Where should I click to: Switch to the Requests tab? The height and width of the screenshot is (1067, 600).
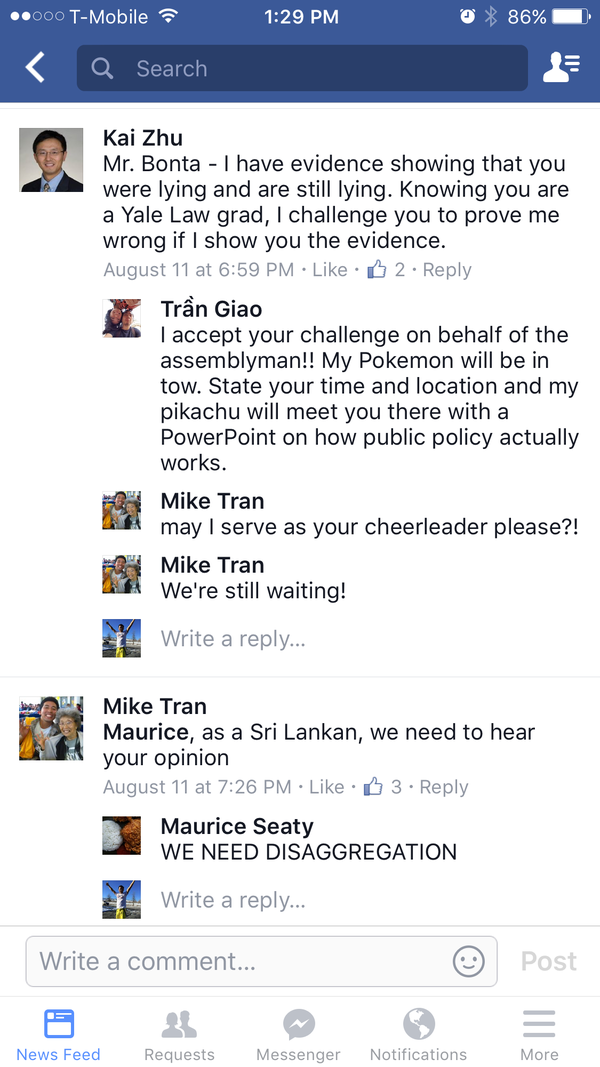(179, 1035)
